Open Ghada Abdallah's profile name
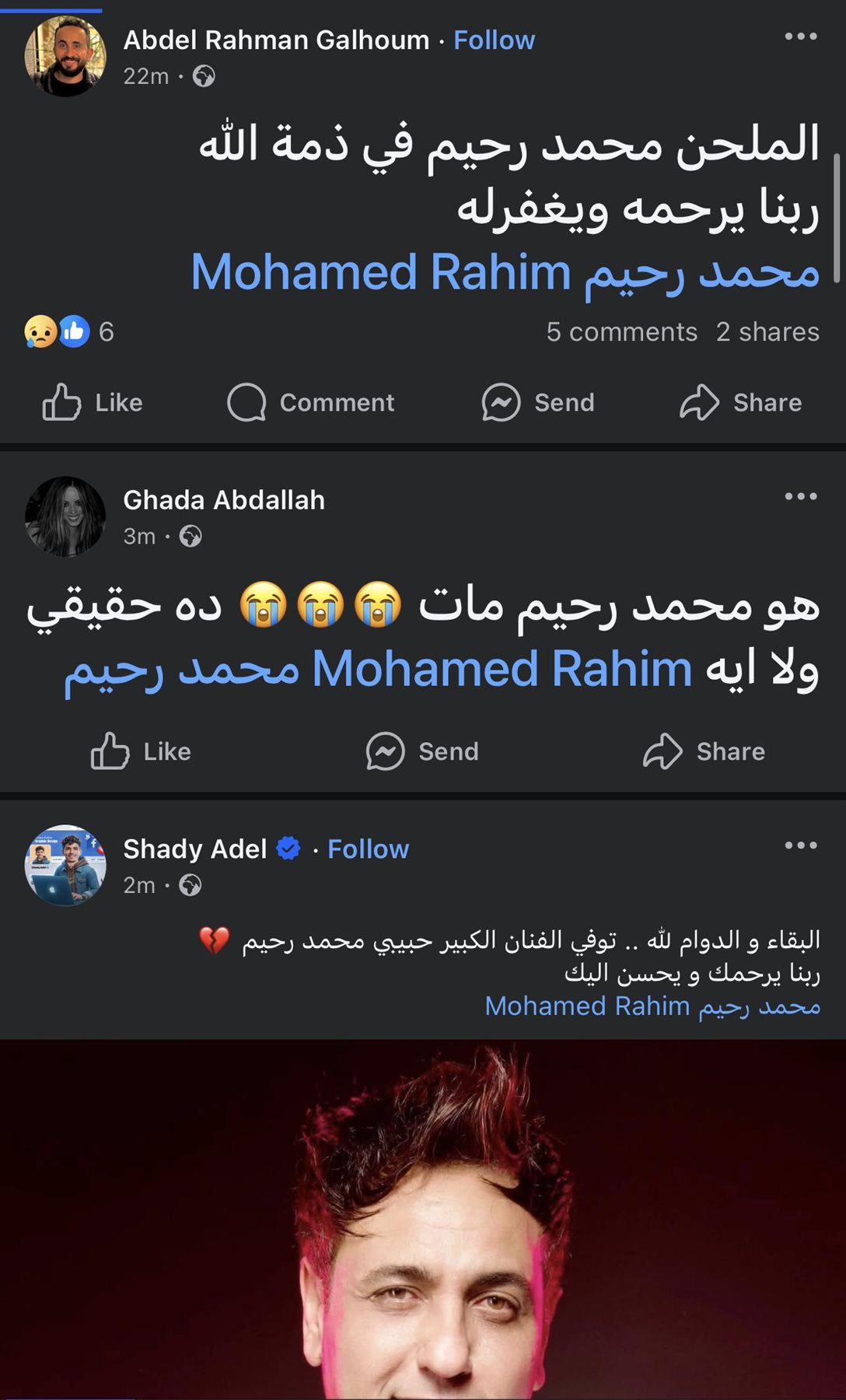The image size is (846, 1400). pyautogui.click(x=224, y=500)
